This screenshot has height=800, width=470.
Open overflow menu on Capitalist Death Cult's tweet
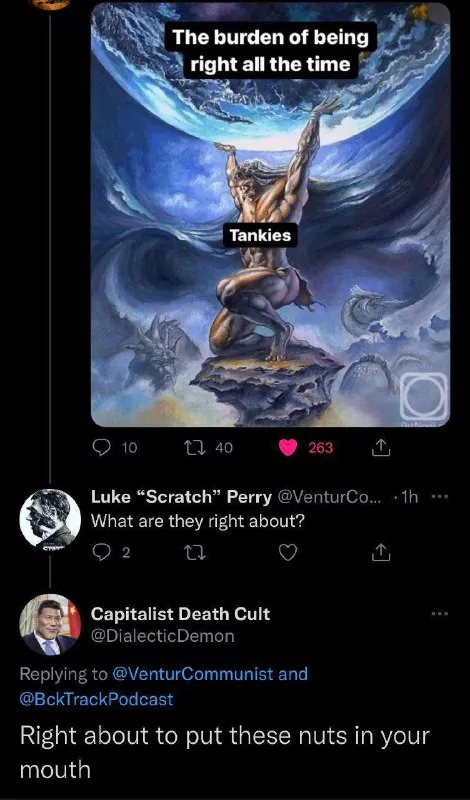click(x=438, y=614)
